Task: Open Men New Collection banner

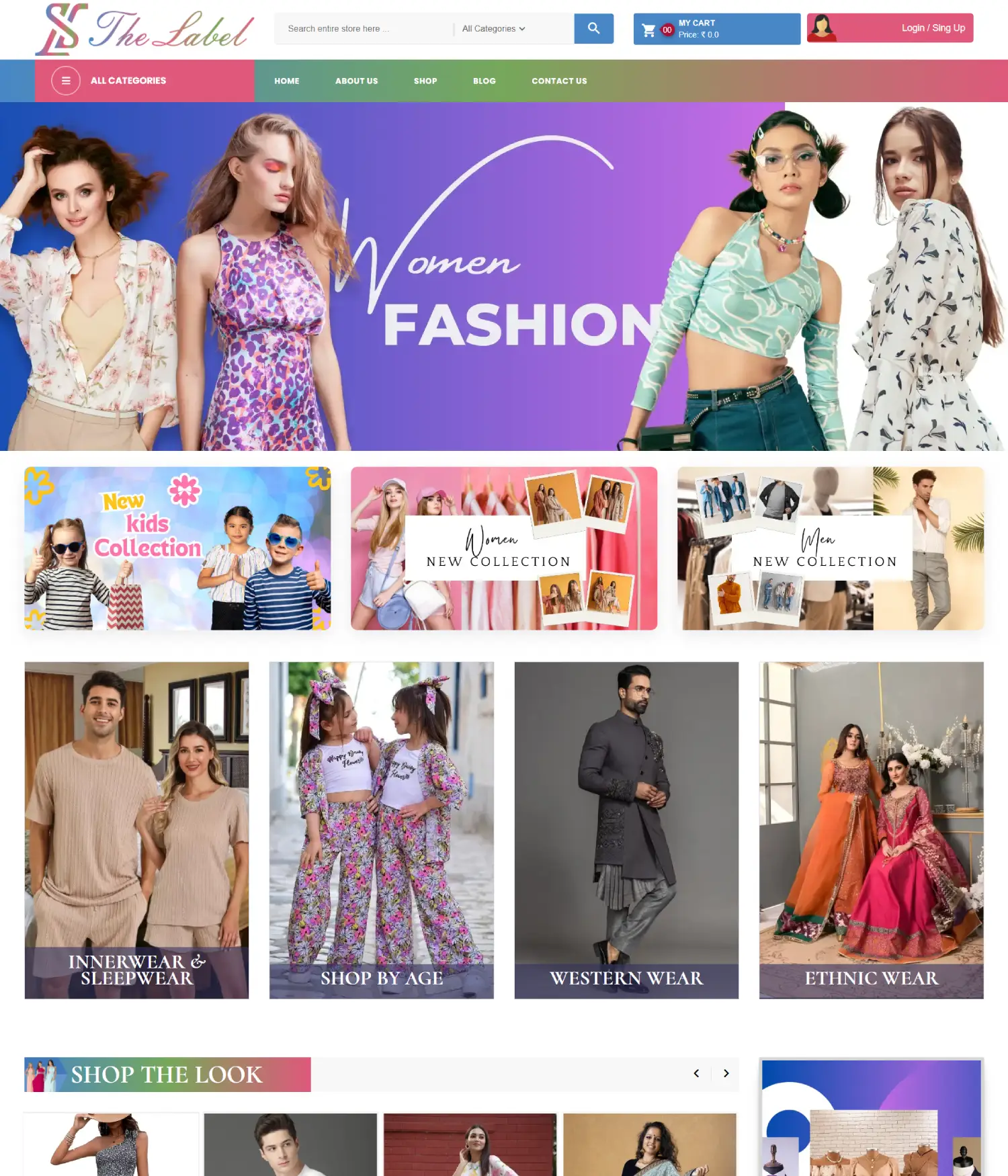Action: pos(831,548)
